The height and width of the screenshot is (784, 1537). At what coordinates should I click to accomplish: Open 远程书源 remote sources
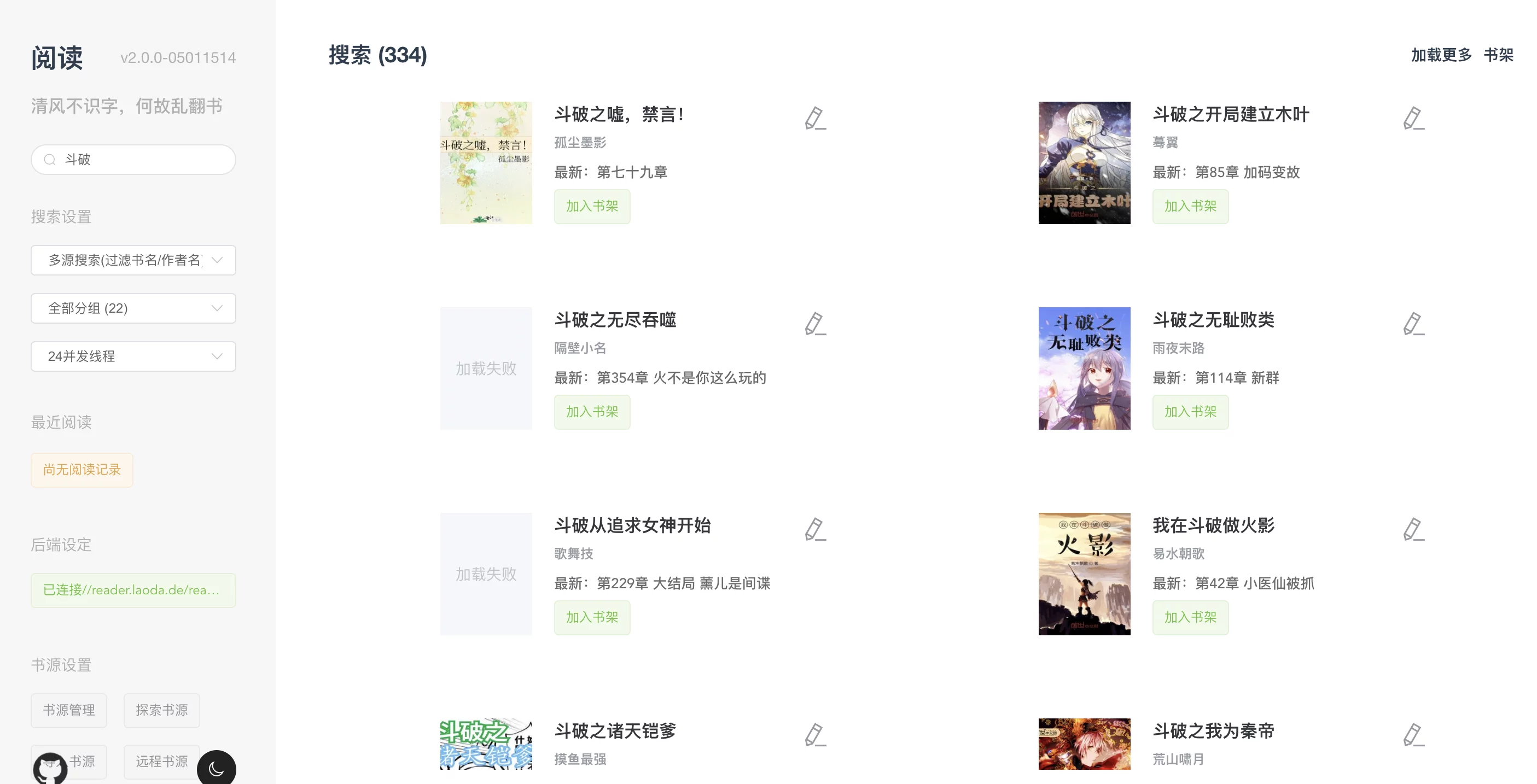click(x=161, y=762)
